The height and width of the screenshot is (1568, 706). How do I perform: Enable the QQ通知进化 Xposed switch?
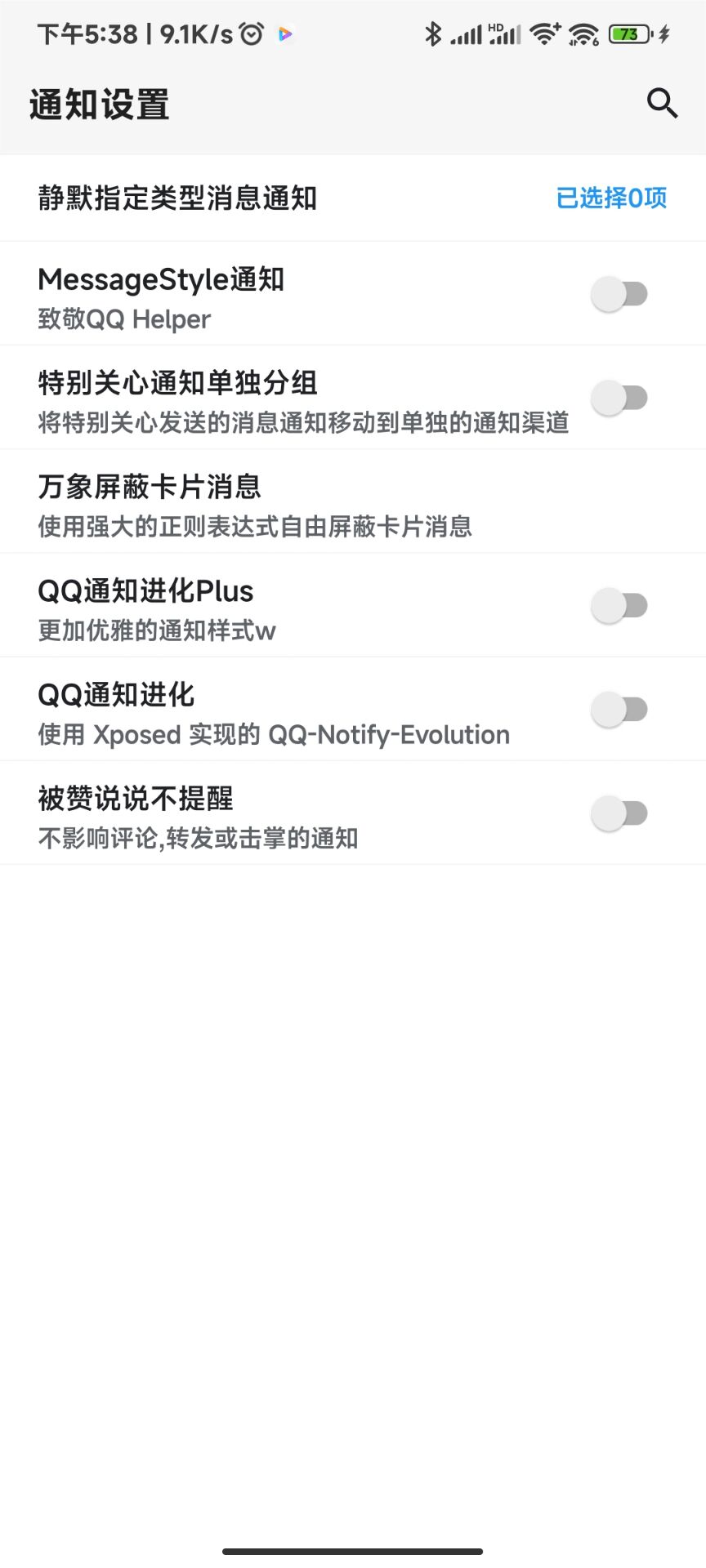tap(619, 709)
